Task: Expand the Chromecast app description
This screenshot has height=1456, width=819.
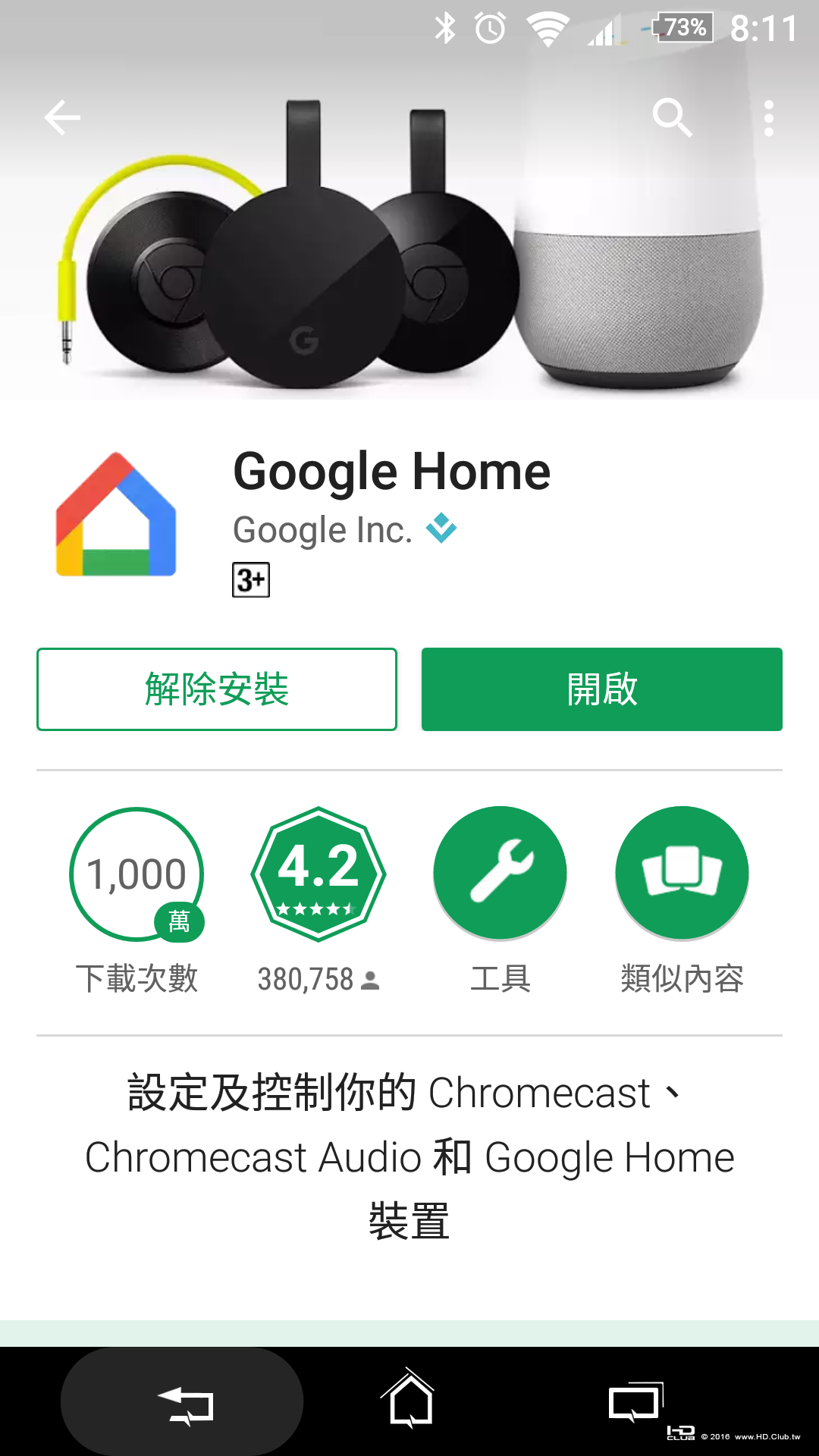Action: [409, 1156]
